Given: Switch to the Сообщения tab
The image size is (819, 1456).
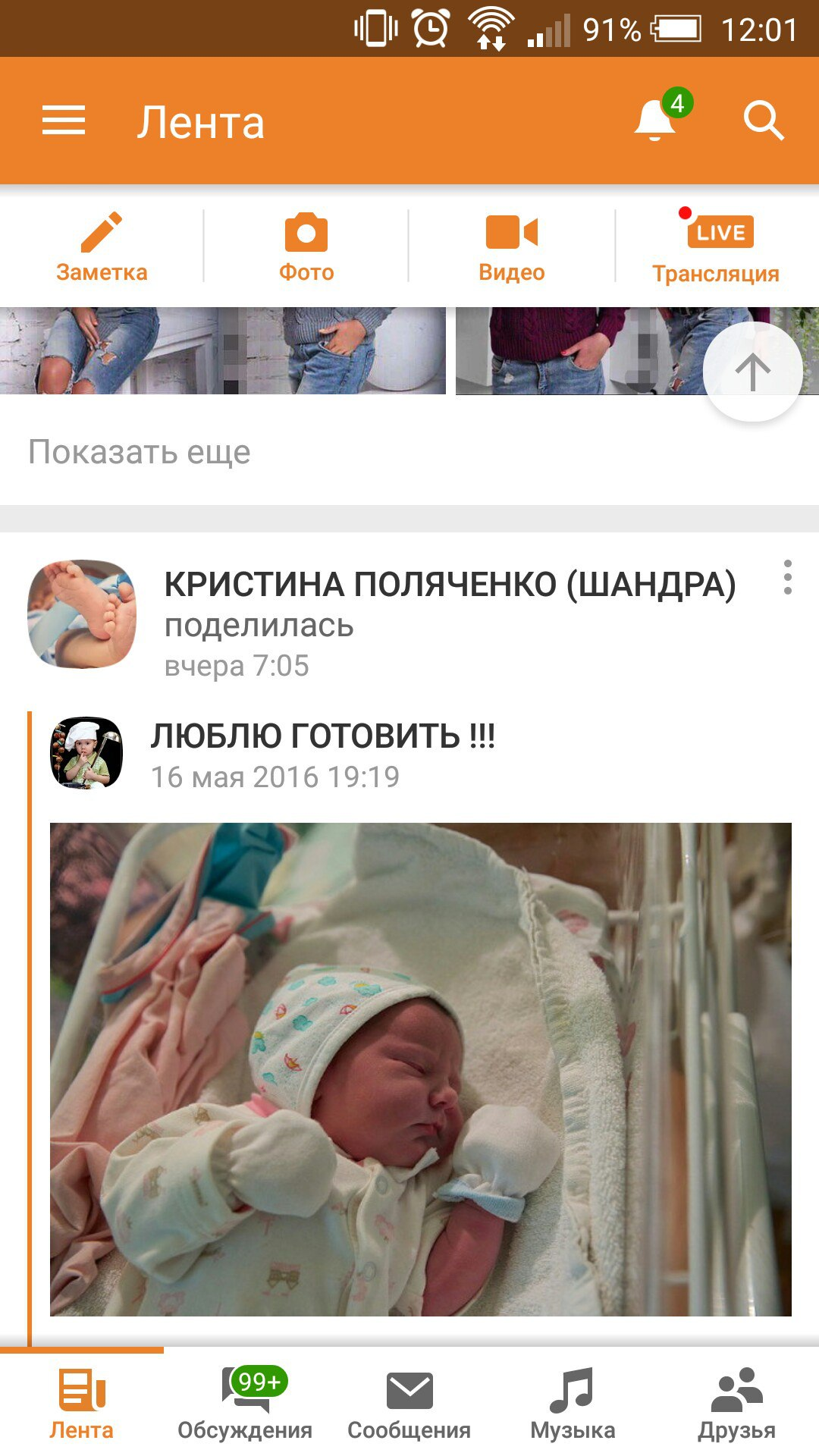Looking at the screenshot, I should 409,1403.
